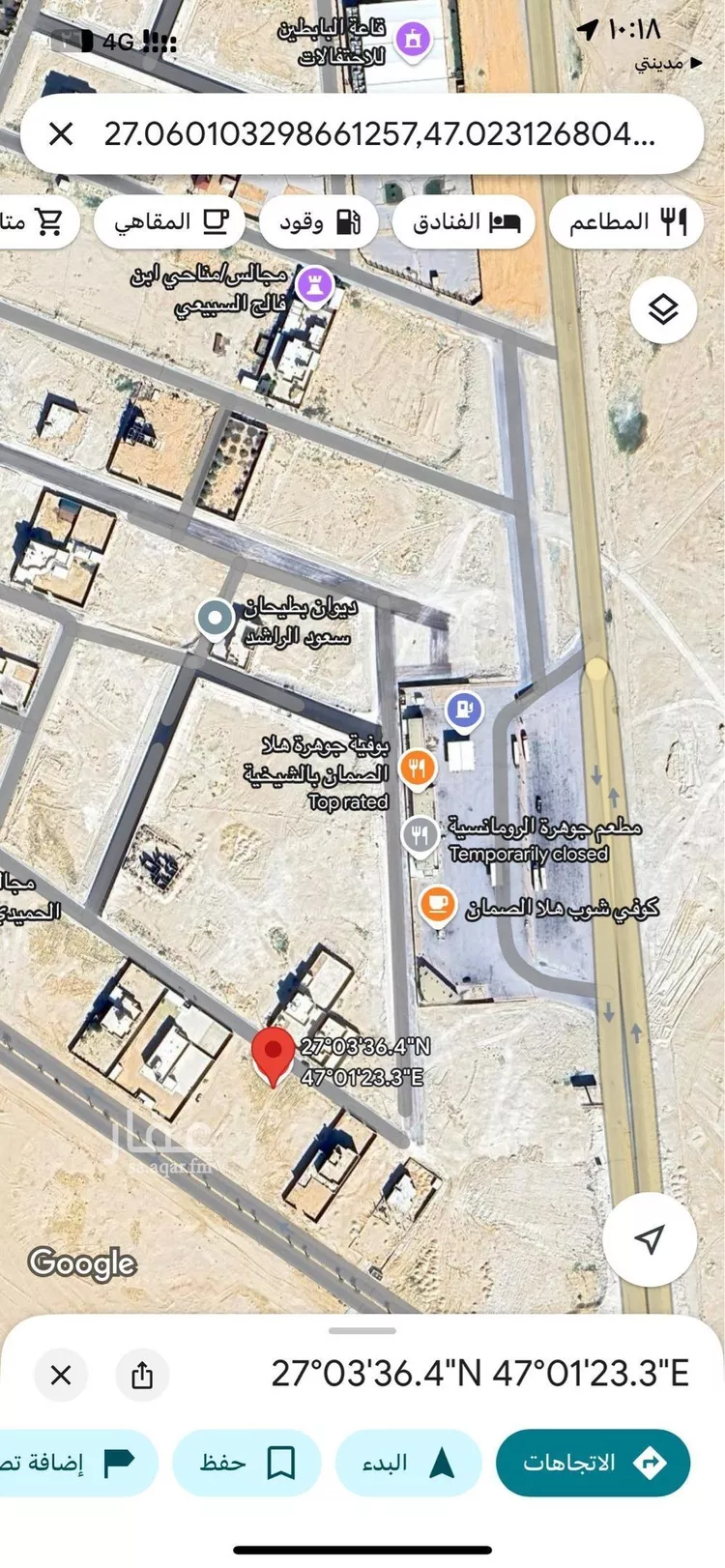
Task: Share the dropped pin location
Action: point(142,1375)
